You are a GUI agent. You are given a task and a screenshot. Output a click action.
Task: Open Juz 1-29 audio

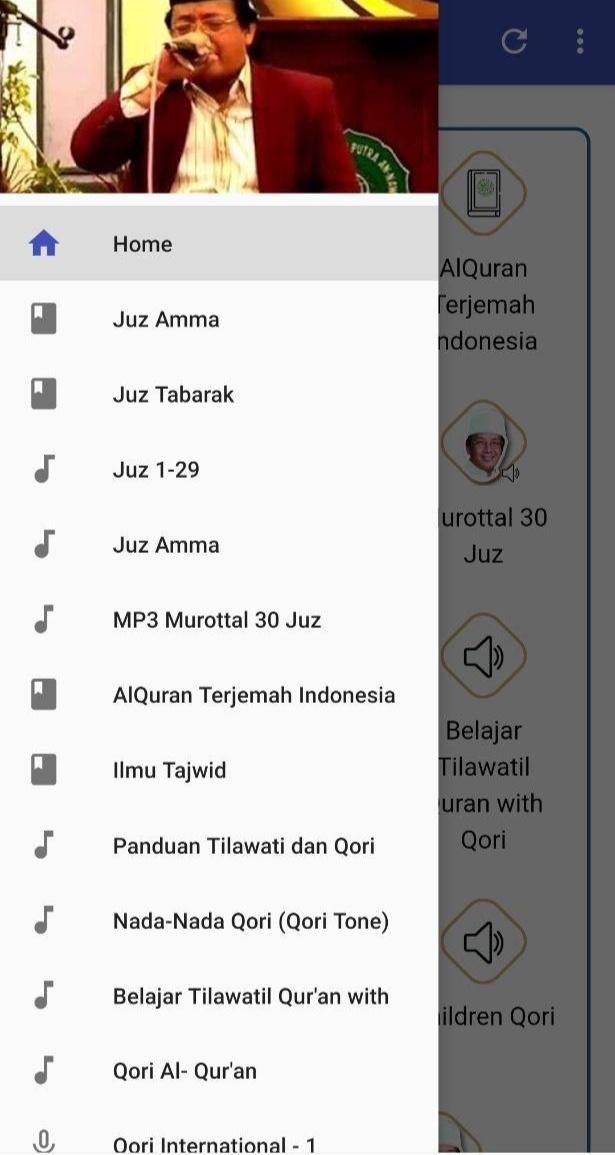point(219,469)
